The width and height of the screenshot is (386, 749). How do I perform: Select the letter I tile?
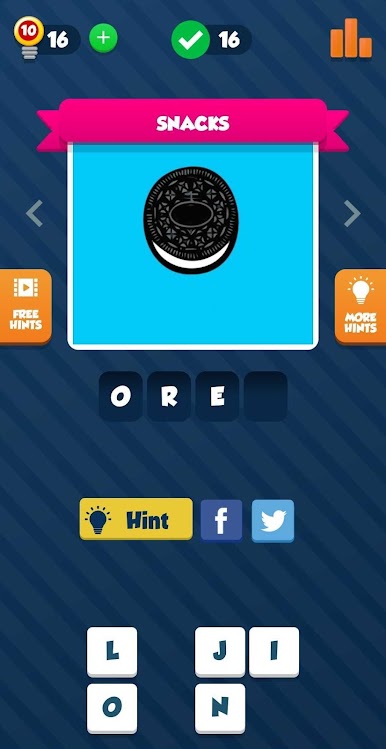point(274,652)
